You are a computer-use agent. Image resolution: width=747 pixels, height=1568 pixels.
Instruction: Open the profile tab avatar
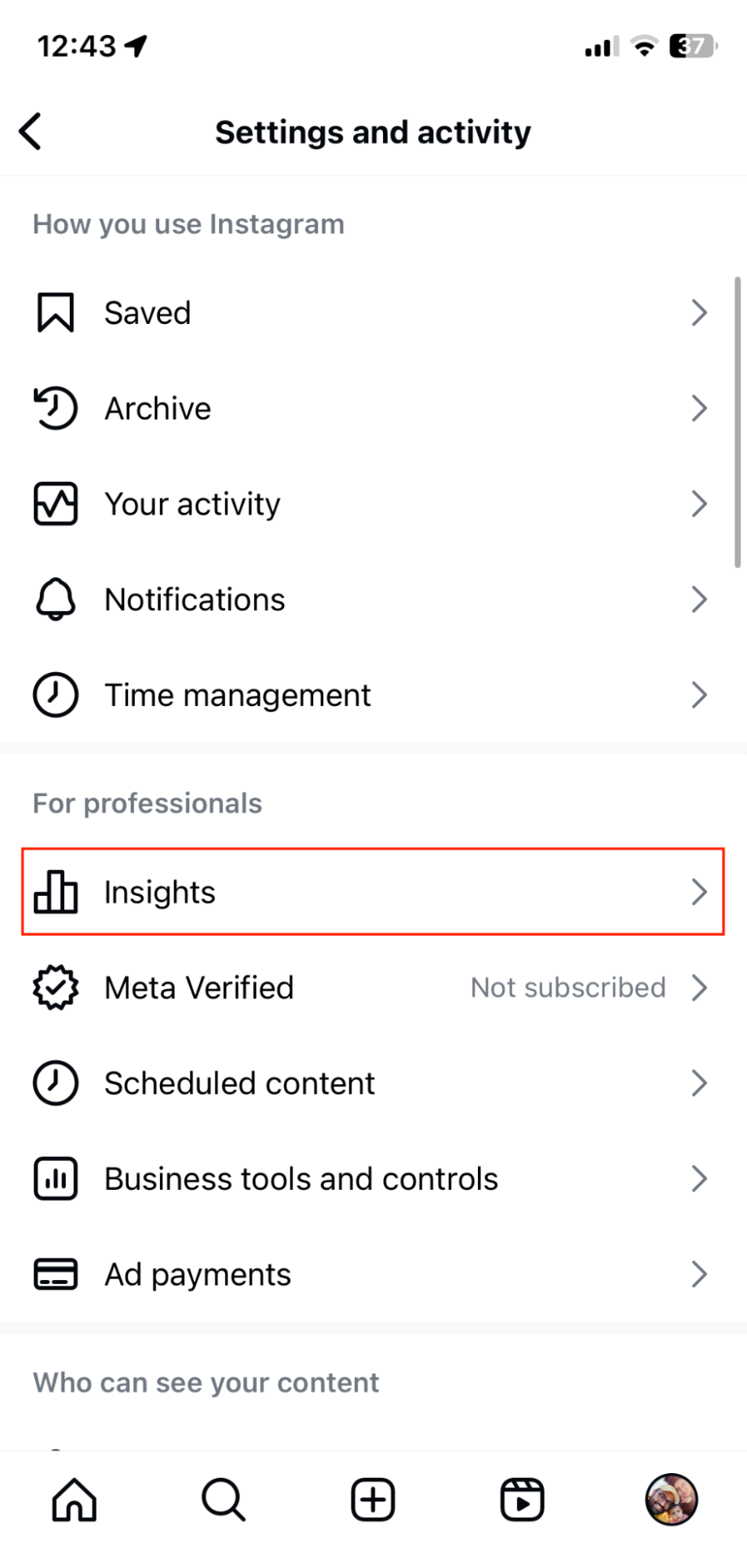(x=672, y=1500)
